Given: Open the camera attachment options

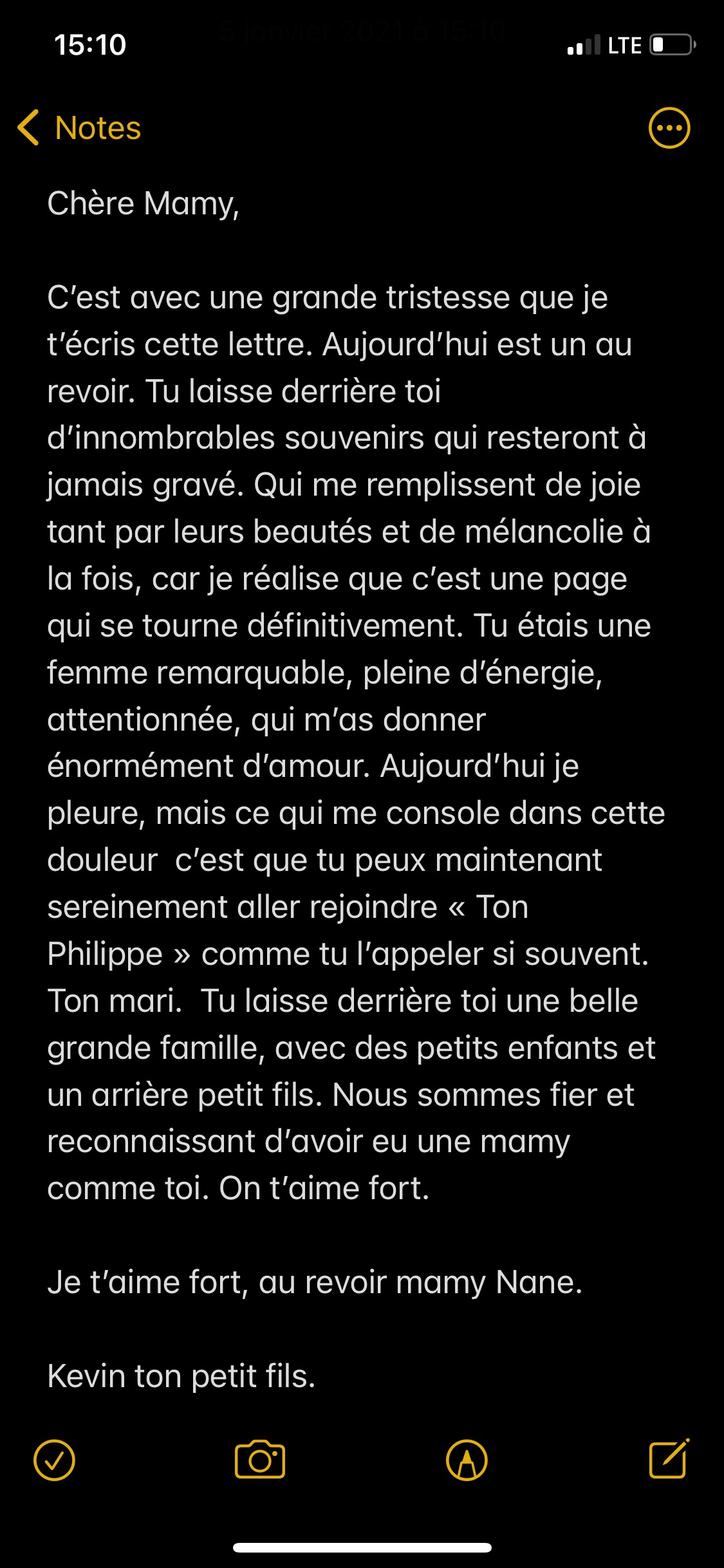Looking at the screenshot, I should pos(260,1460).
